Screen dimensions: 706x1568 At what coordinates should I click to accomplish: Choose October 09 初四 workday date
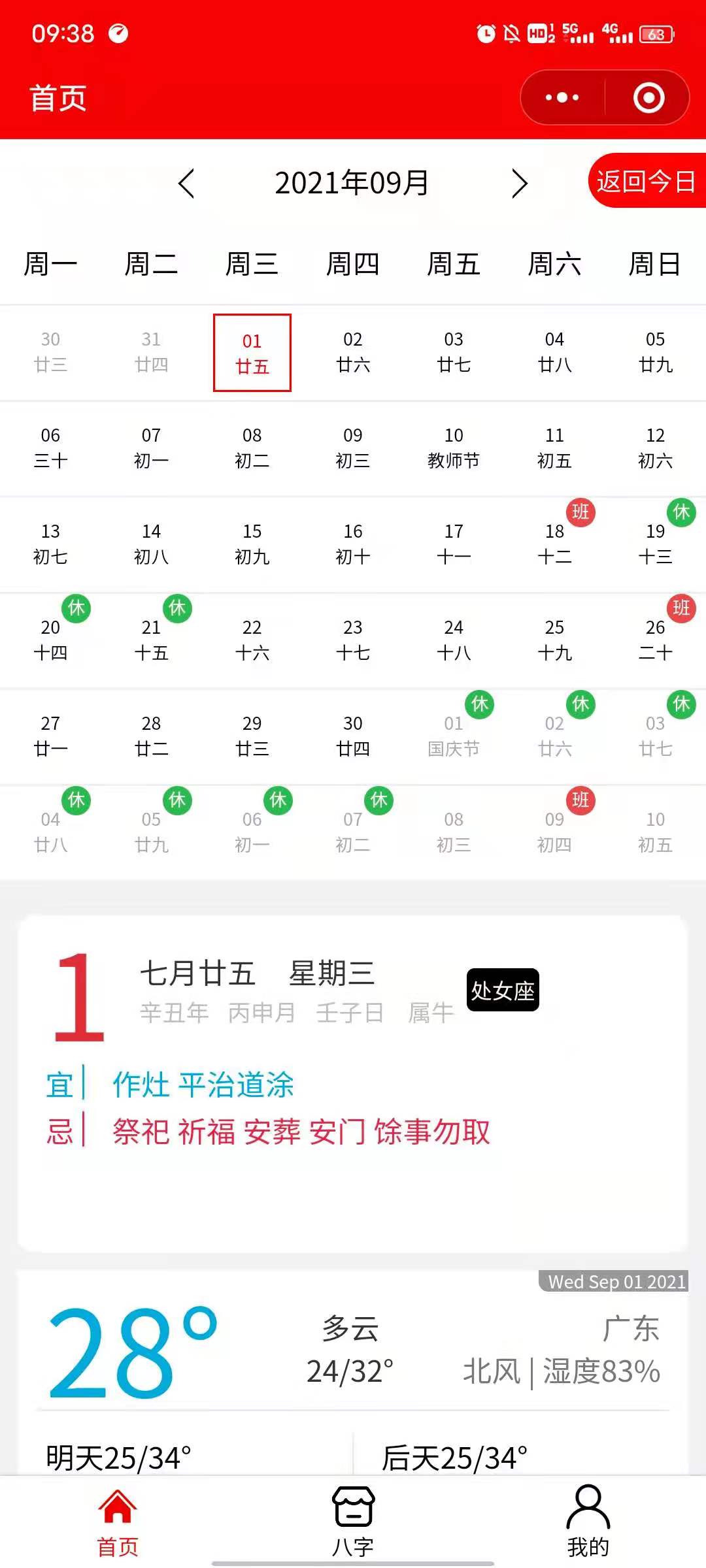click(554, 832)
